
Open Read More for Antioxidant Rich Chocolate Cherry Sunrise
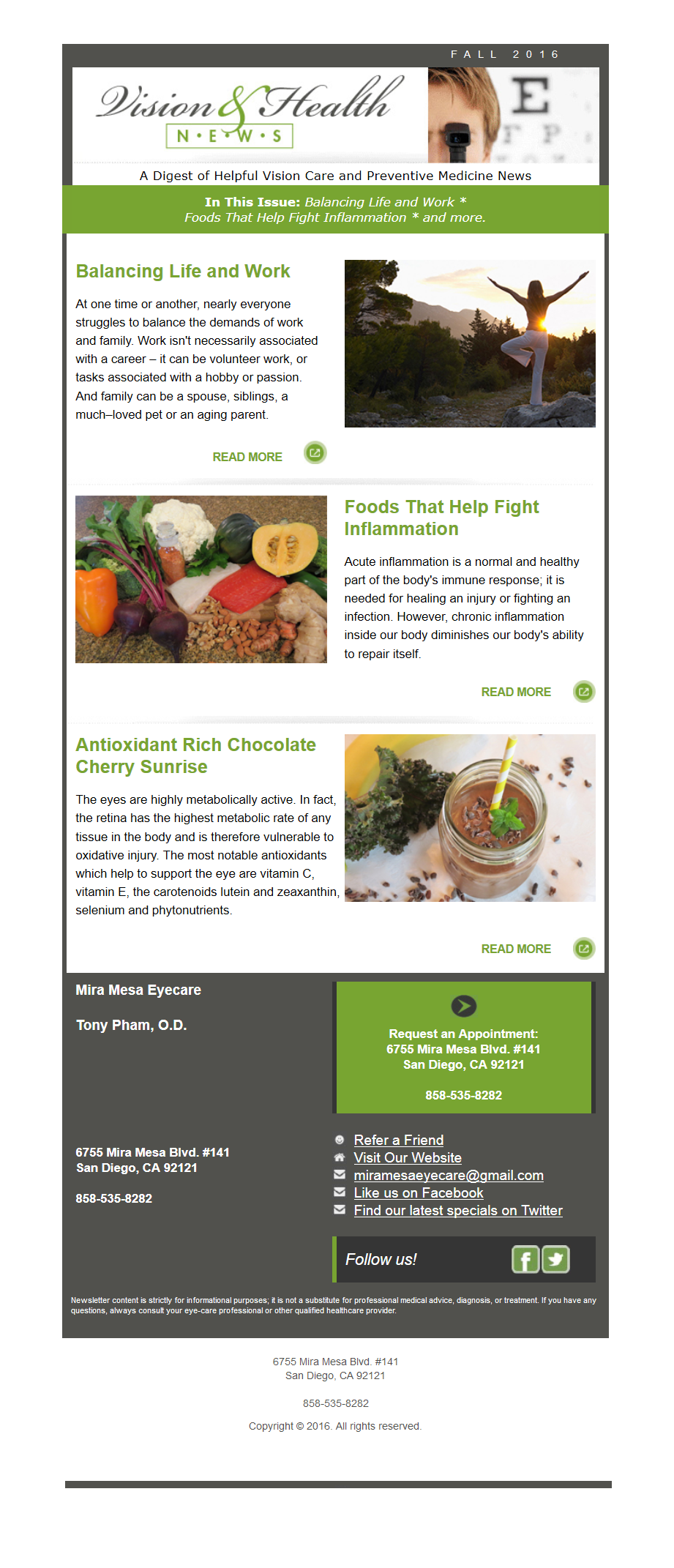[516, 949]
